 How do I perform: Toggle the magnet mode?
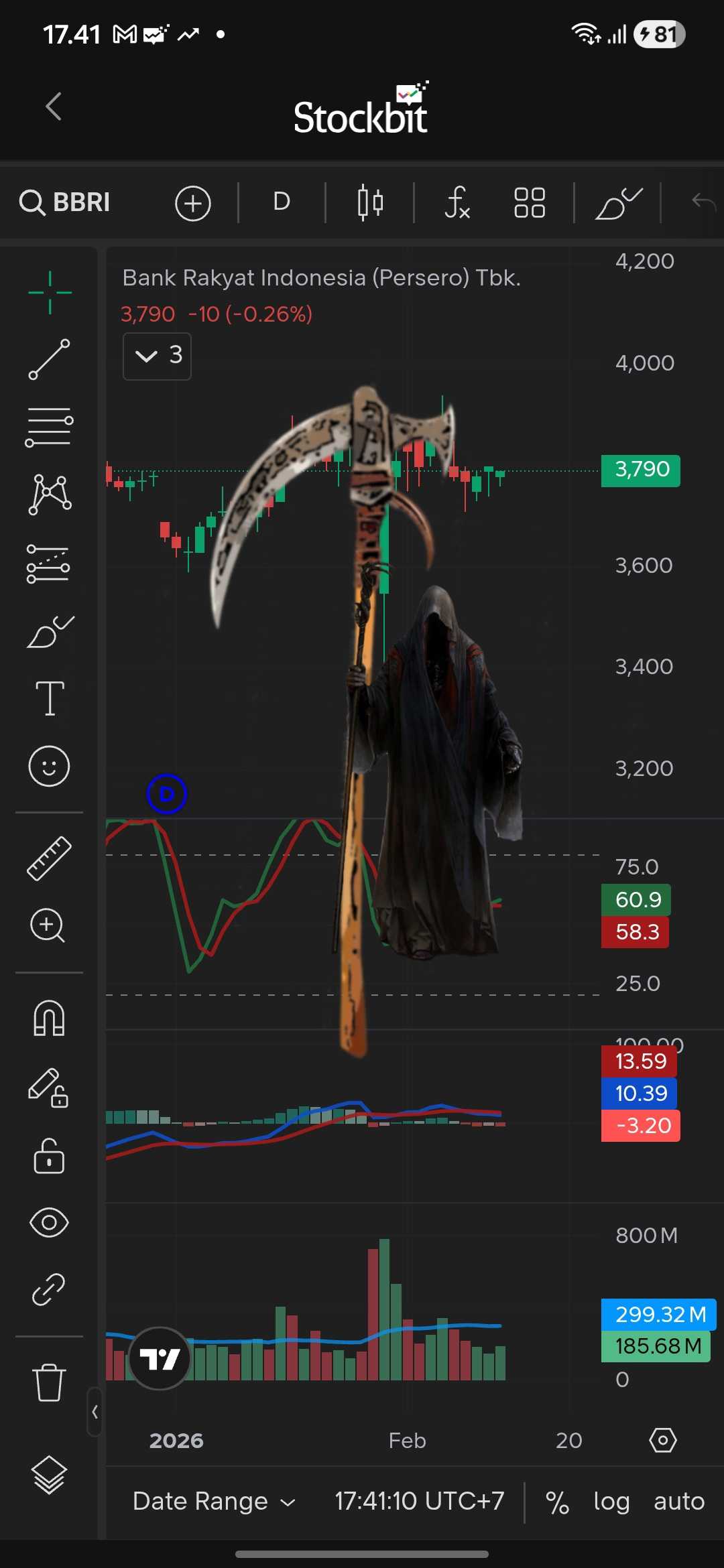(x=49, y=1019)
